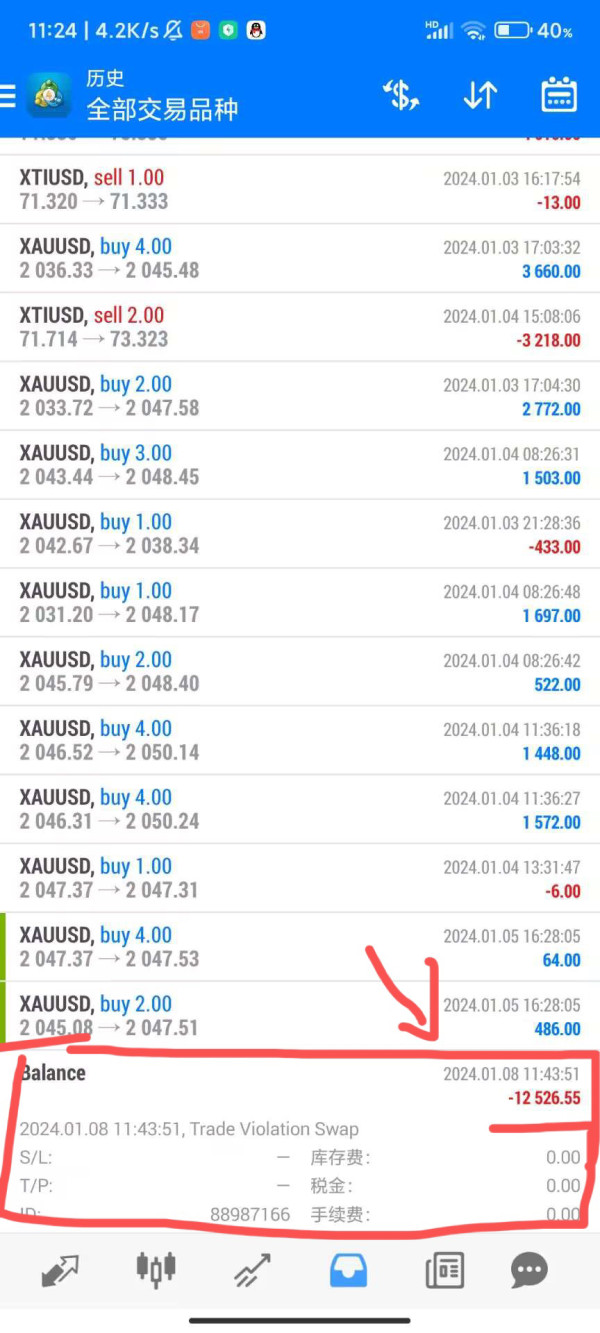Select the History inbox tab
This screenshot has height=1333, width=600.
point(348,1270)
